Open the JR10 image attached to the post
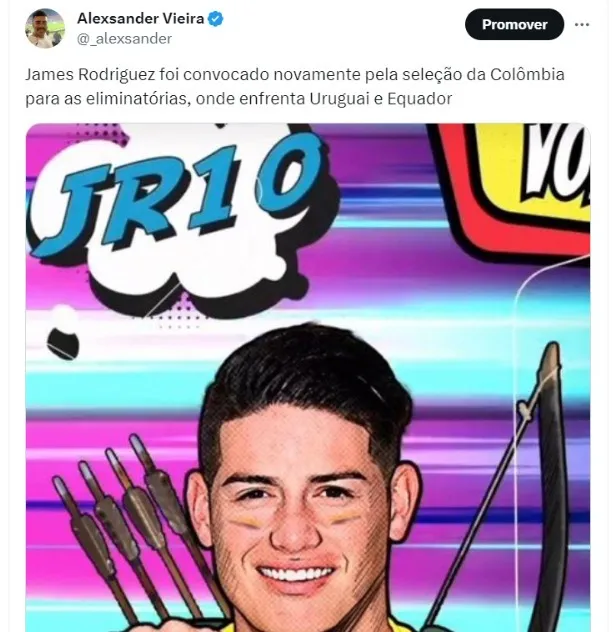This screenshot has width=613, height=632. coord(307,380)
